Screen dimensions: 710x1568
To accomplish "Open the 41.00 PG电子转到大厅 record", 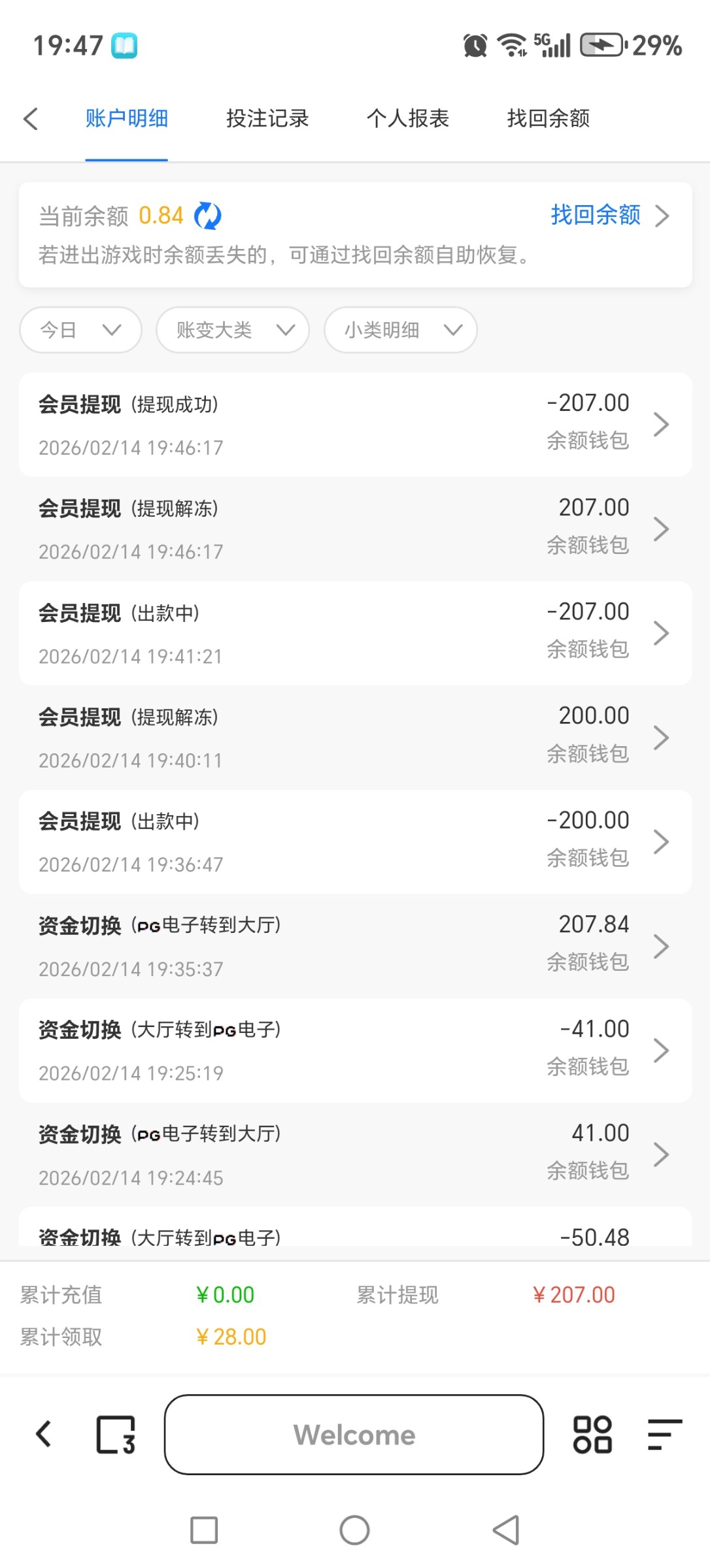I will (355, 1154).
